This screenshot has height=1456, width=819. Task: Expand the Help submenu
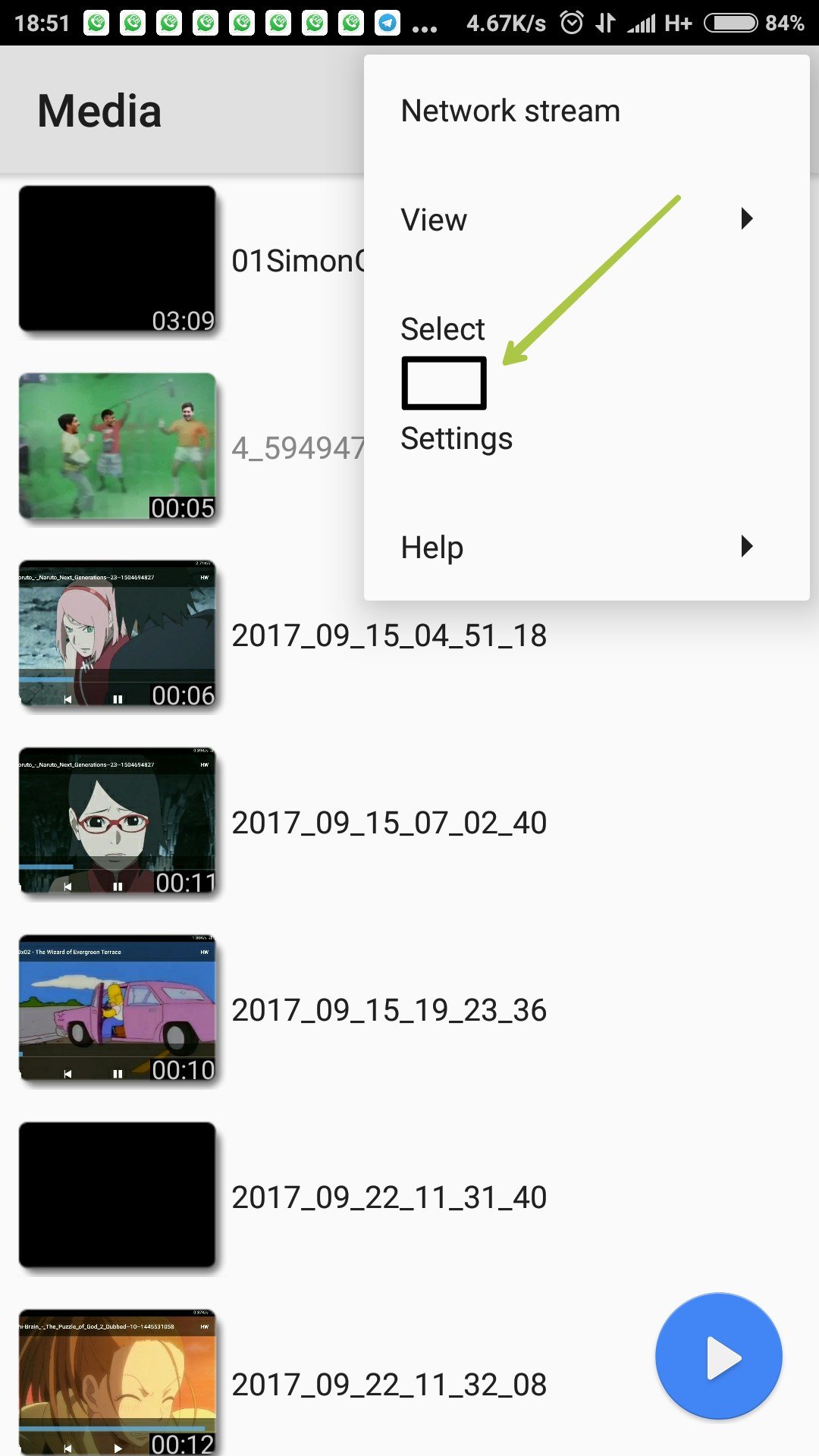point(586,548)
